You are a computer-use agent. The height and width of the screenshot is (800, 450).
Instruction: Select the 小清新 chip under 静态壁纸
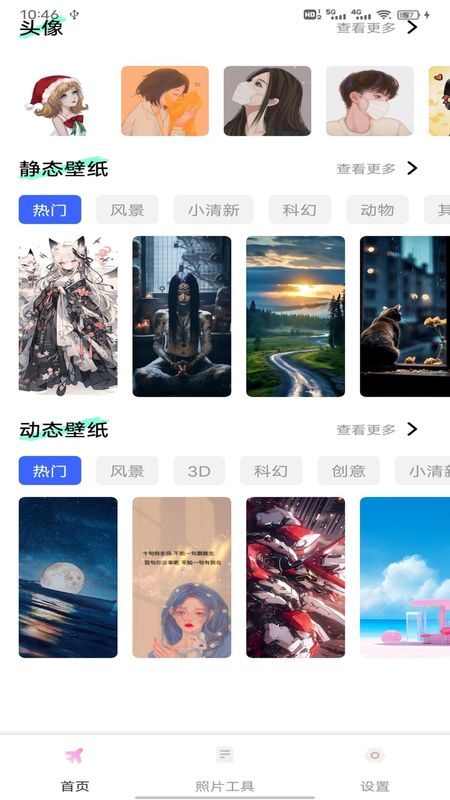click(213, 210)
